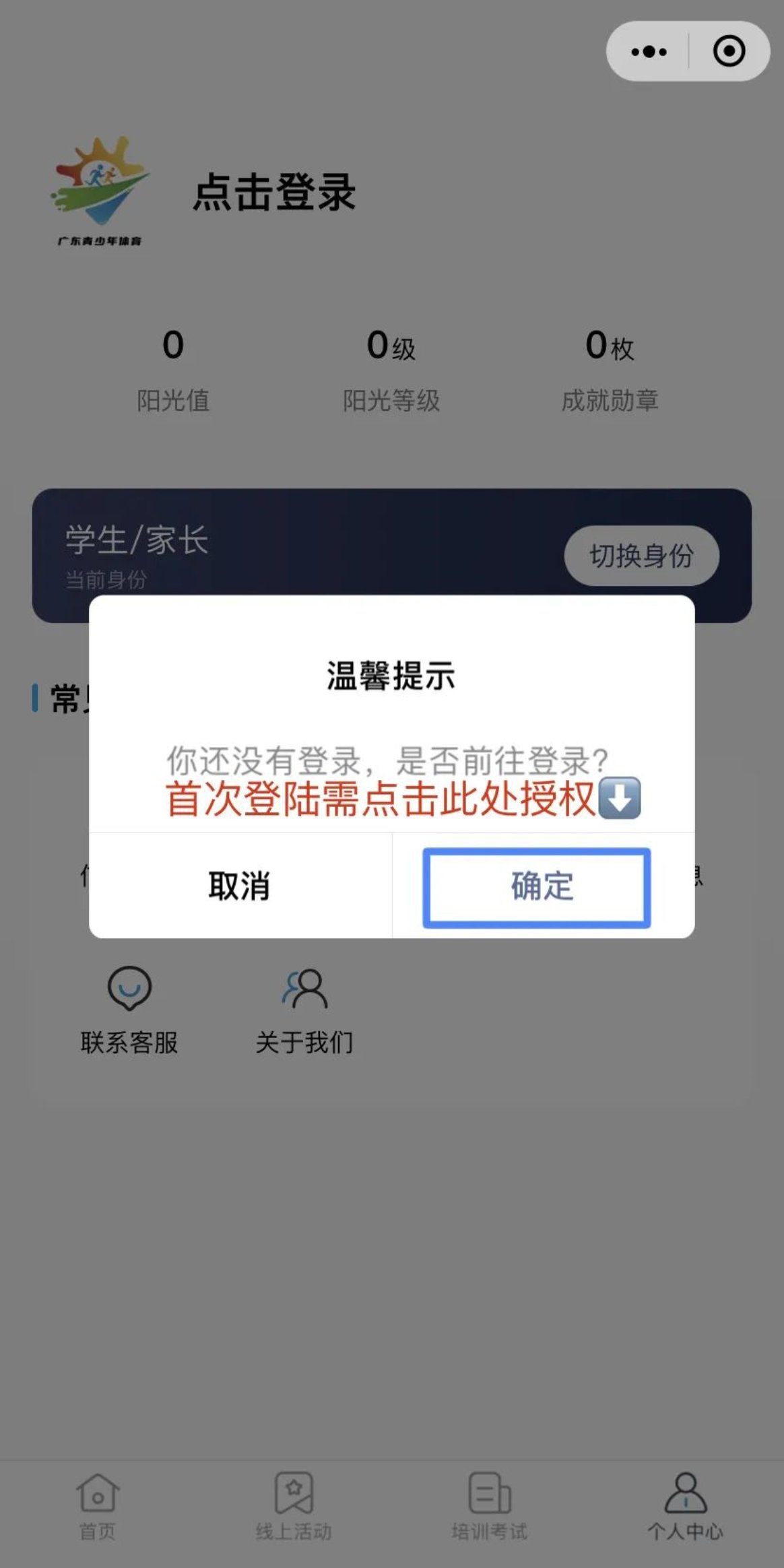This screenshot has width=784, height=1568.
Task: Dismiss the dialog via 取消
Action: tap(240, 886)
